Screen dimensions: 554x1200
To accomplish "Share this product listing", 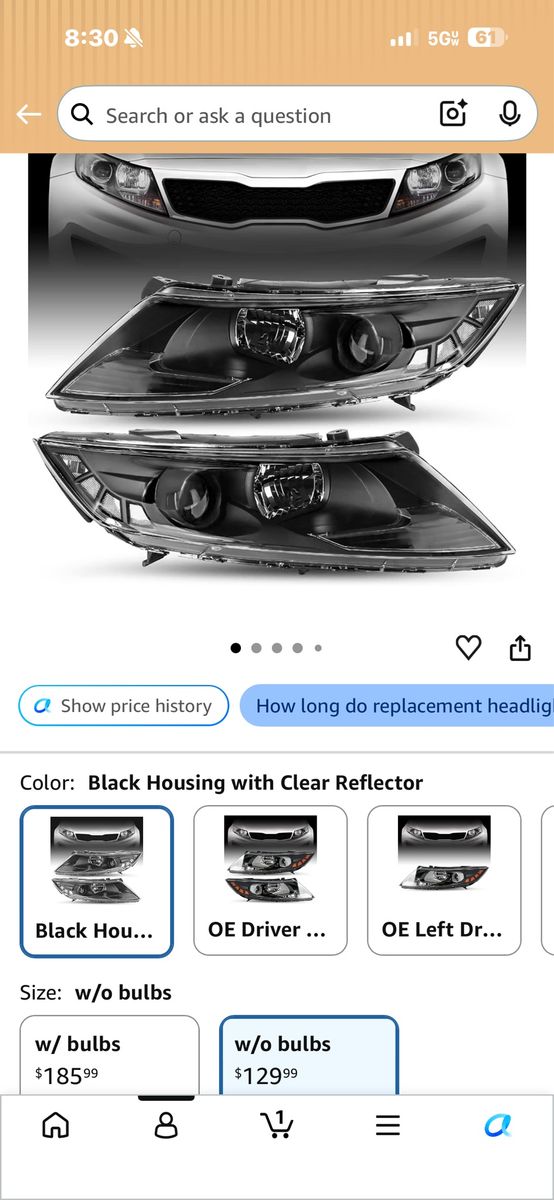I will [520, 648].
